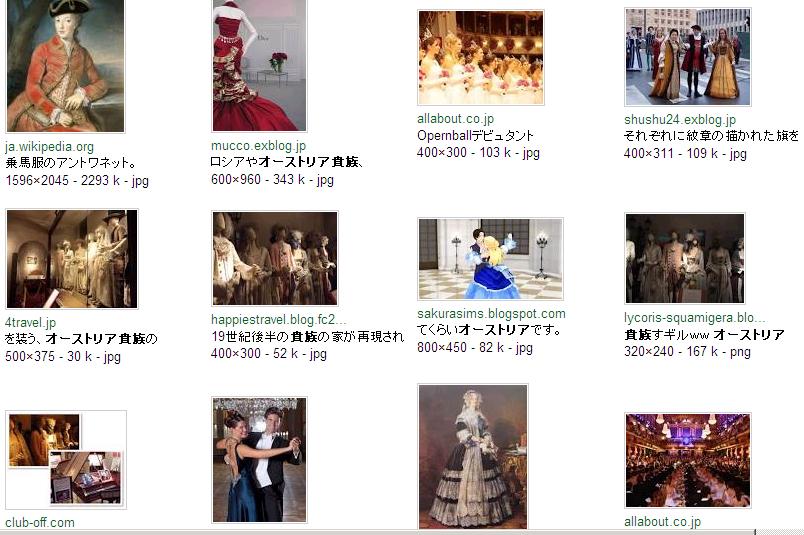Open the sakurasims.blogspot.com dancing couple image
Image resolution: width=804 pixels, height=535 pixels.
pos(489,258)
